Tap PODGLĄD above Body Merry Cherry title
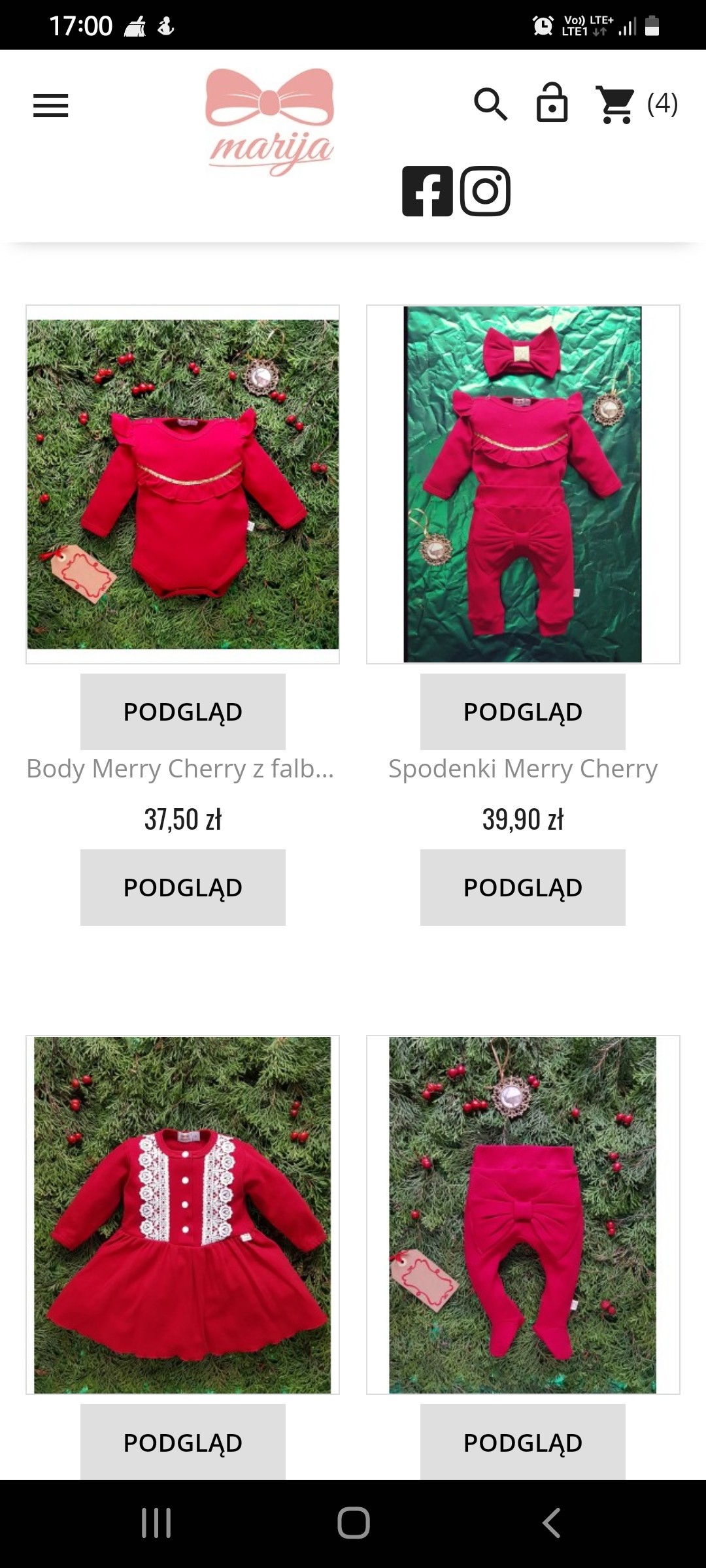The width and height of the screenshot is (706, 1568). pos(183,711)
